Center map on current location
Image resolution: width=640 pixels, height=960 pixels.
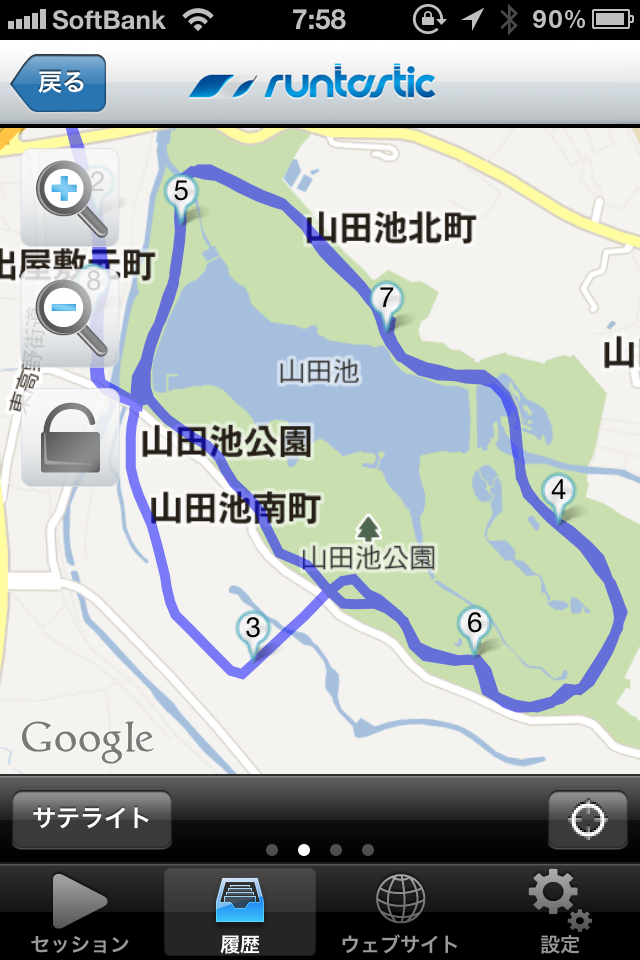click(x=587, y=820)
